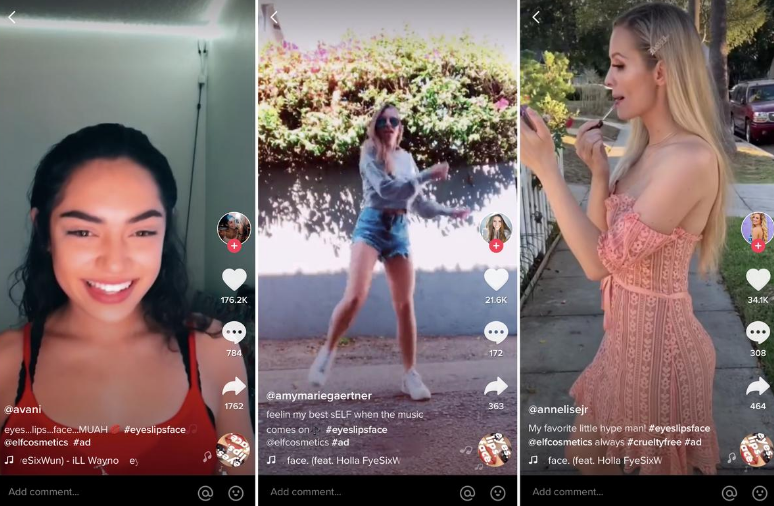Share @annelisejr's video
774x506 pixels.
[x=757, y=386]
